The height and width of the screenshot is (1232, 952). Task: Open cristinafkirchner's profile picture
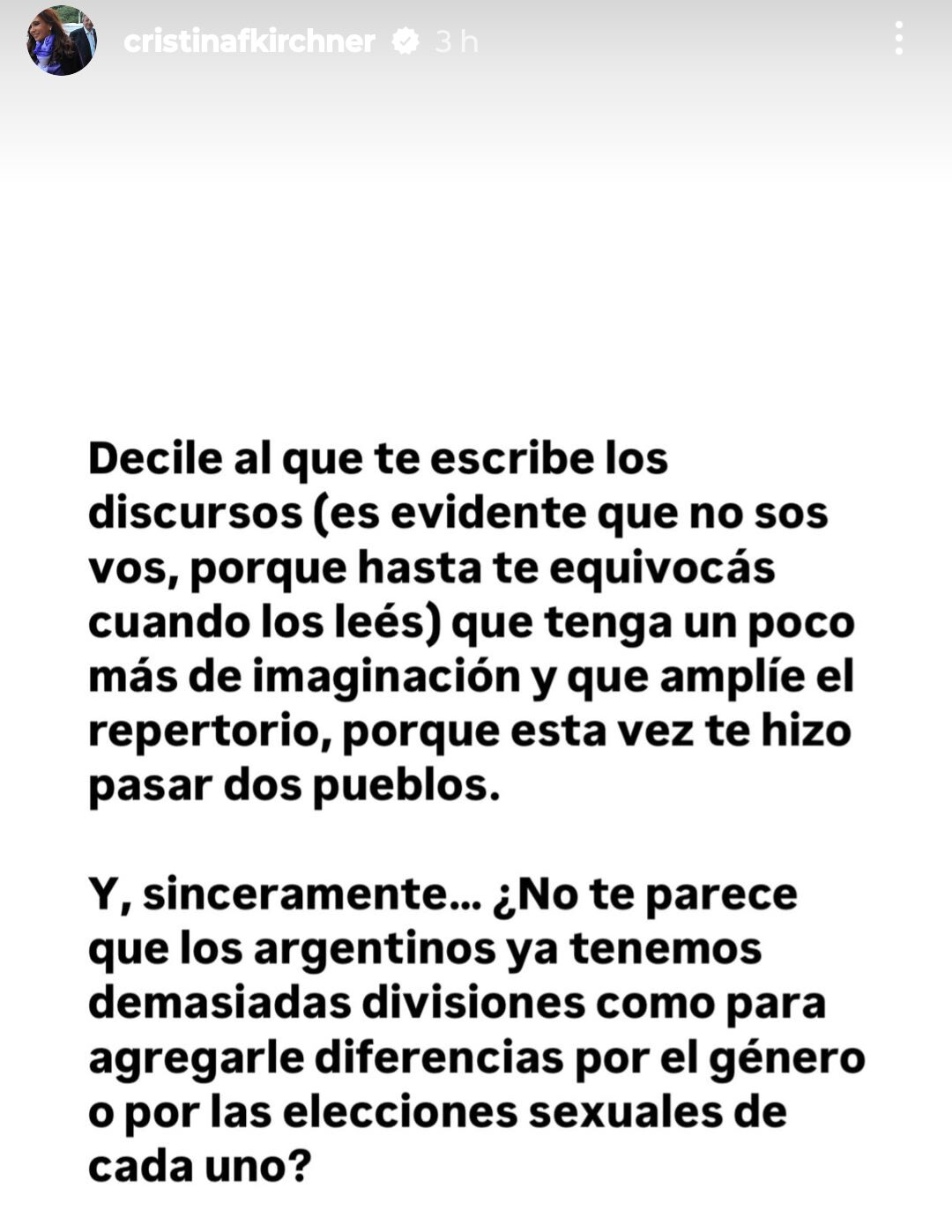point(61,41)
